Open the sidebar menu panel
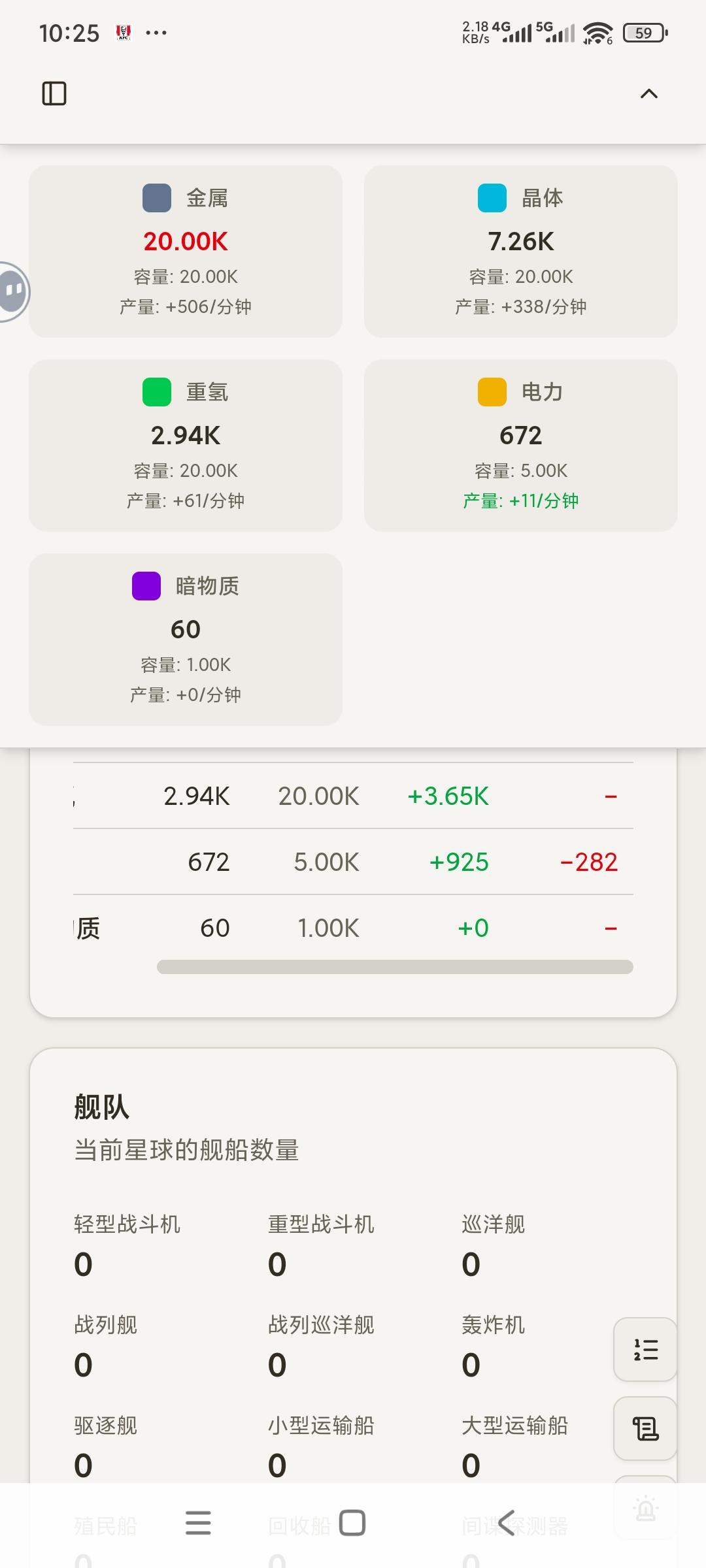This screenshot has height=1568, width=706. tap(54, 93)
